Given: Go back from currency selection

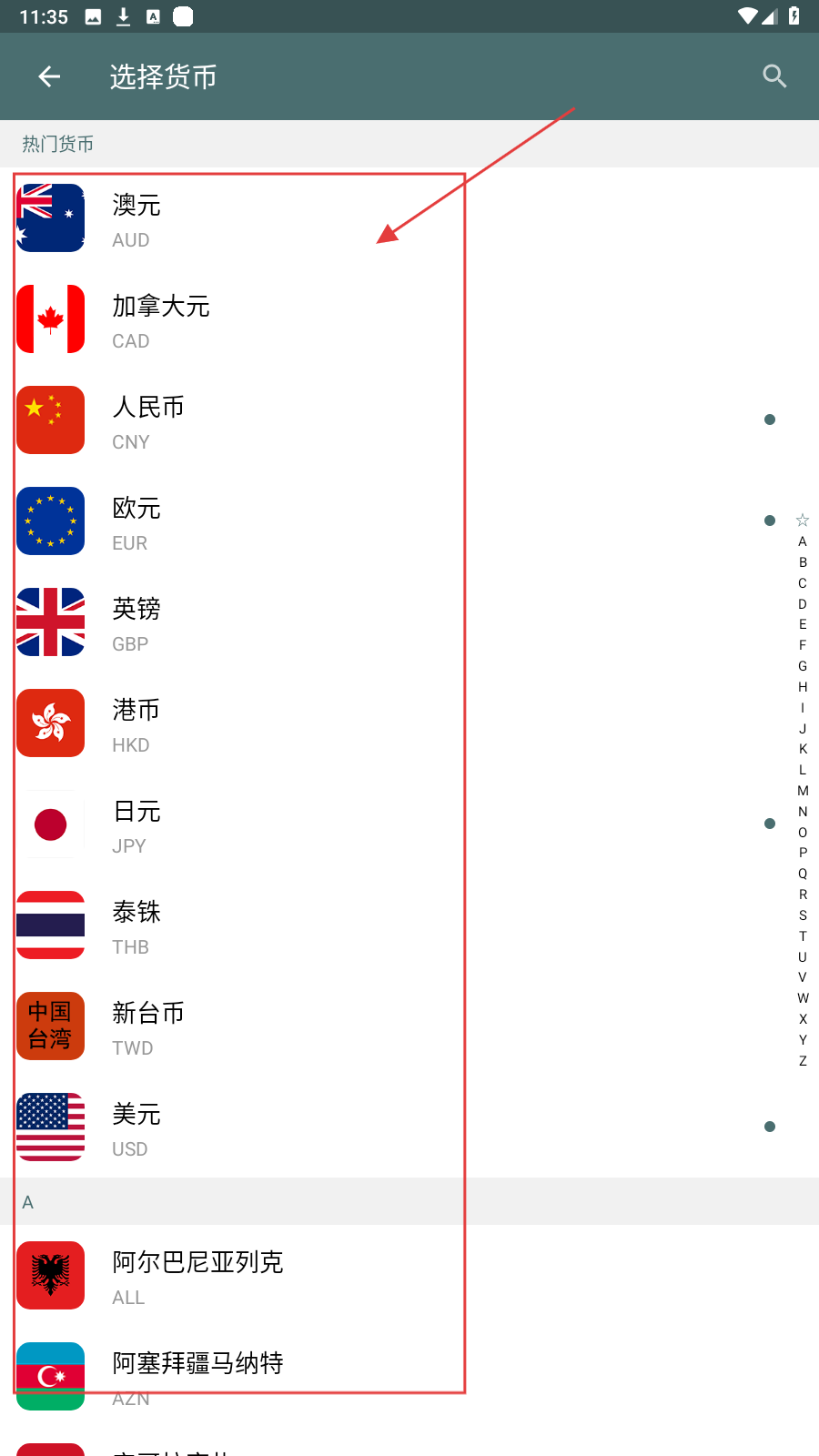Looking at the screenshot, I should [x=49, y=77].
